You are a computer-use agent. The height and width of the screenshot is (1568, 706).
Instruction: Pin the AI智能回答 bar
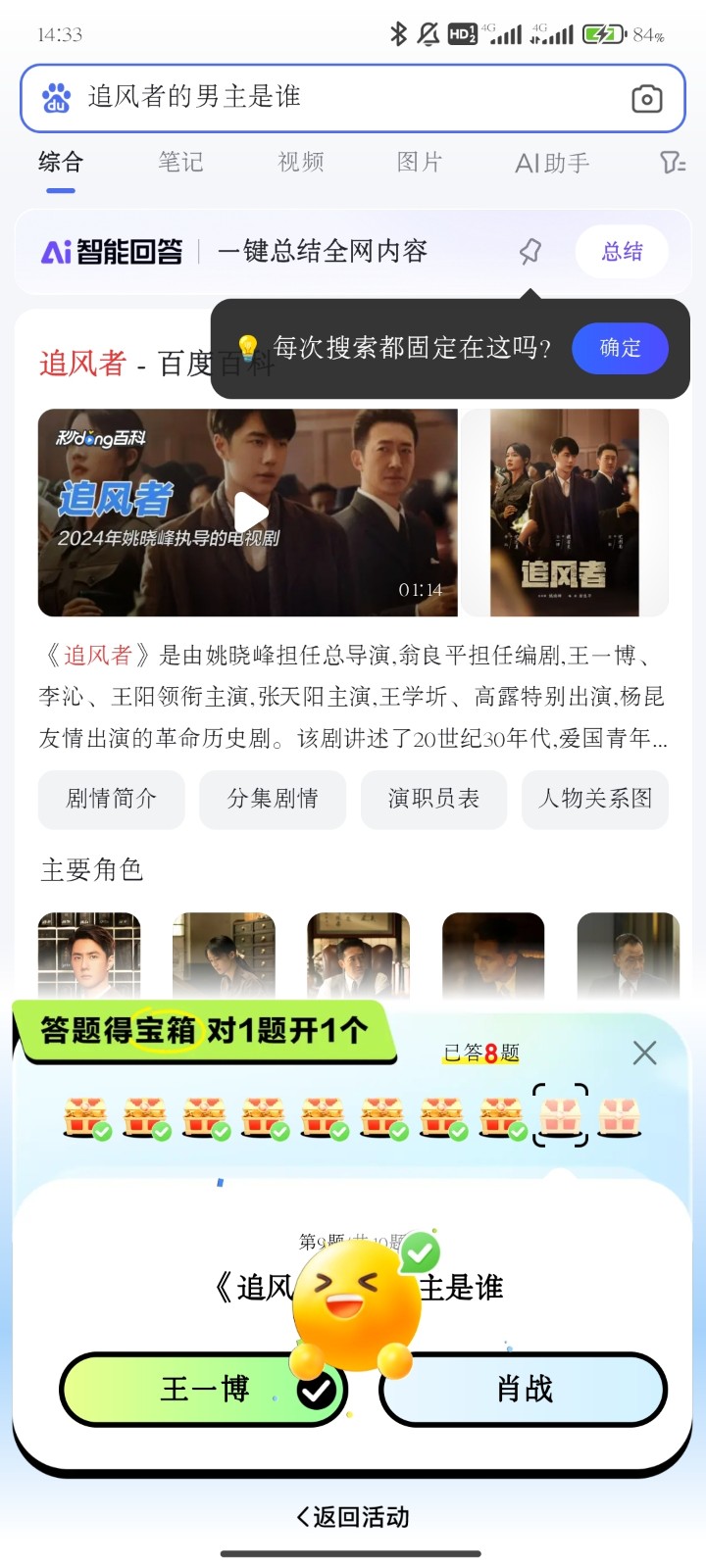coord(530,252)
